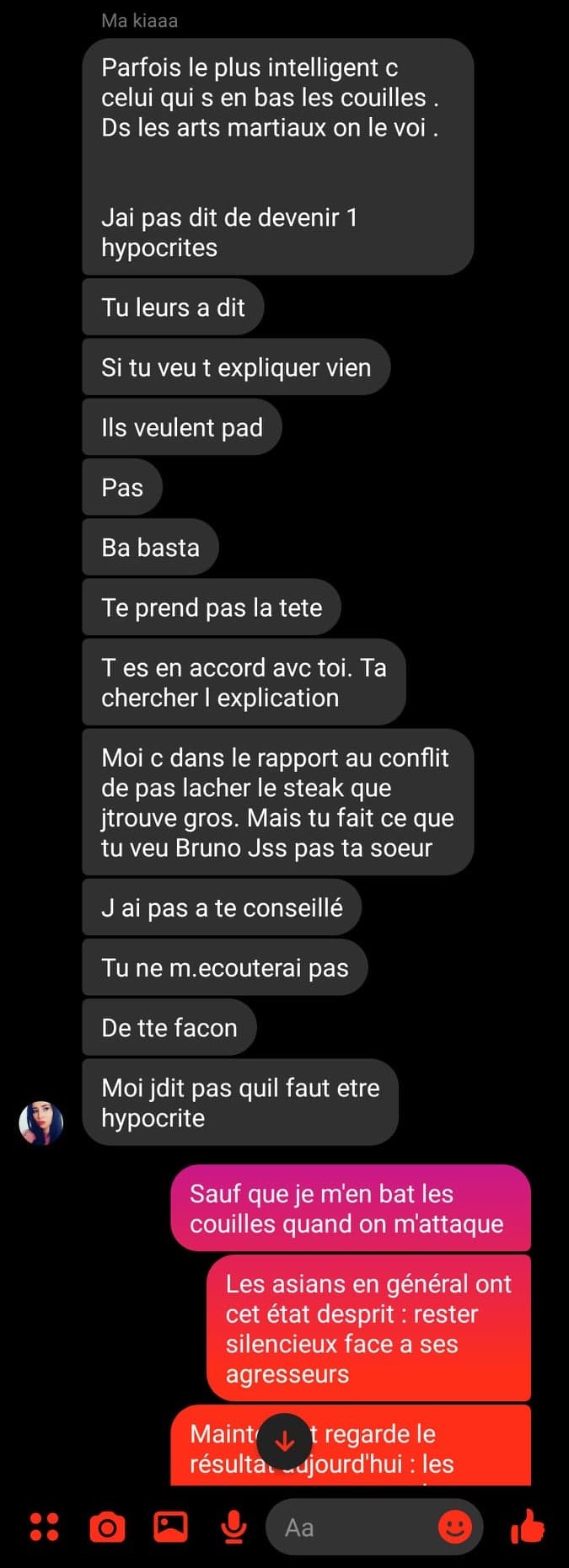
Task: Open the emoji picker smiley
Action: coord(455,1527)
